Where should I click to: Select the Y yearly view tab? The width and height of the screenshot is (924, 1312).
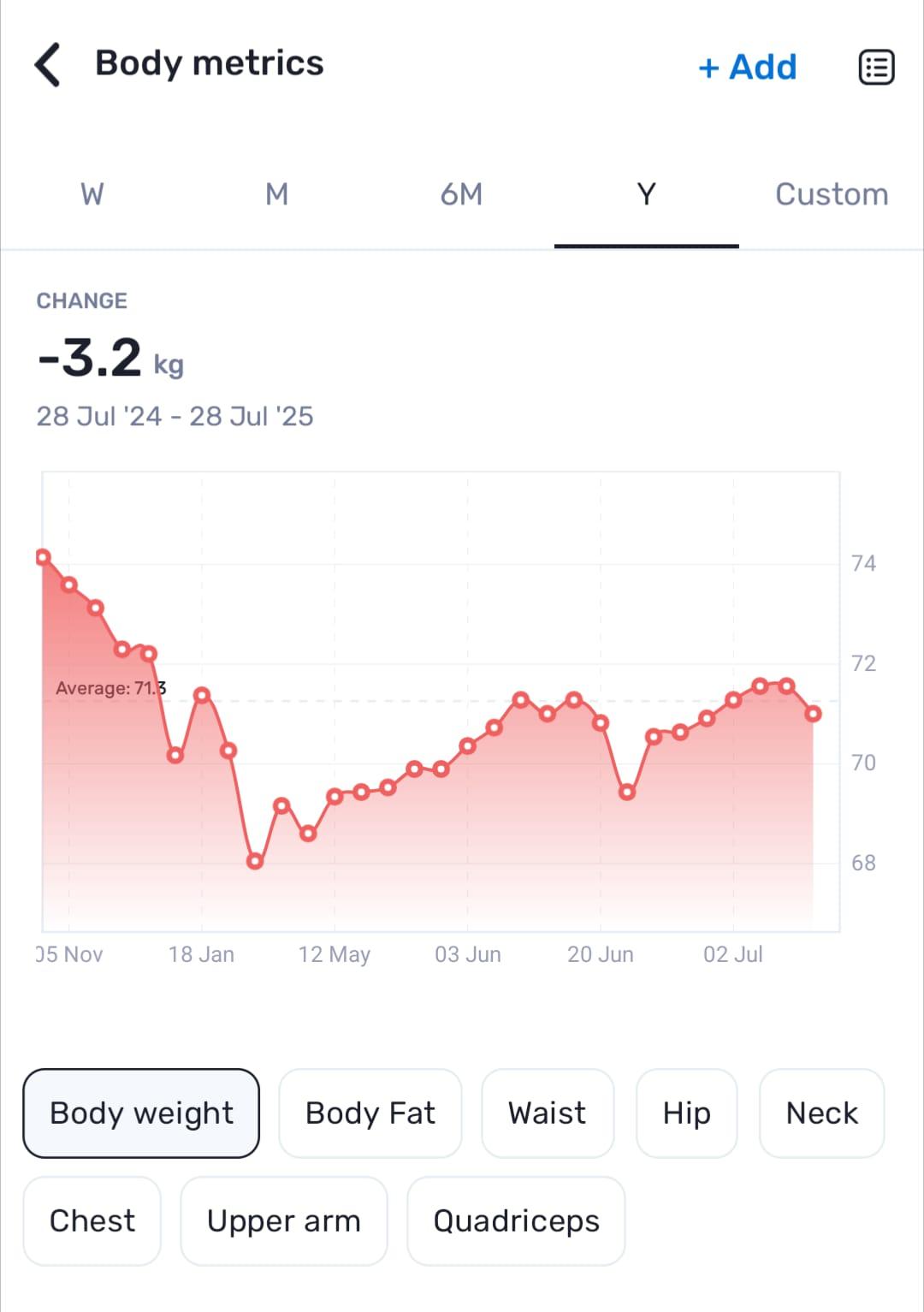point(647,194)
